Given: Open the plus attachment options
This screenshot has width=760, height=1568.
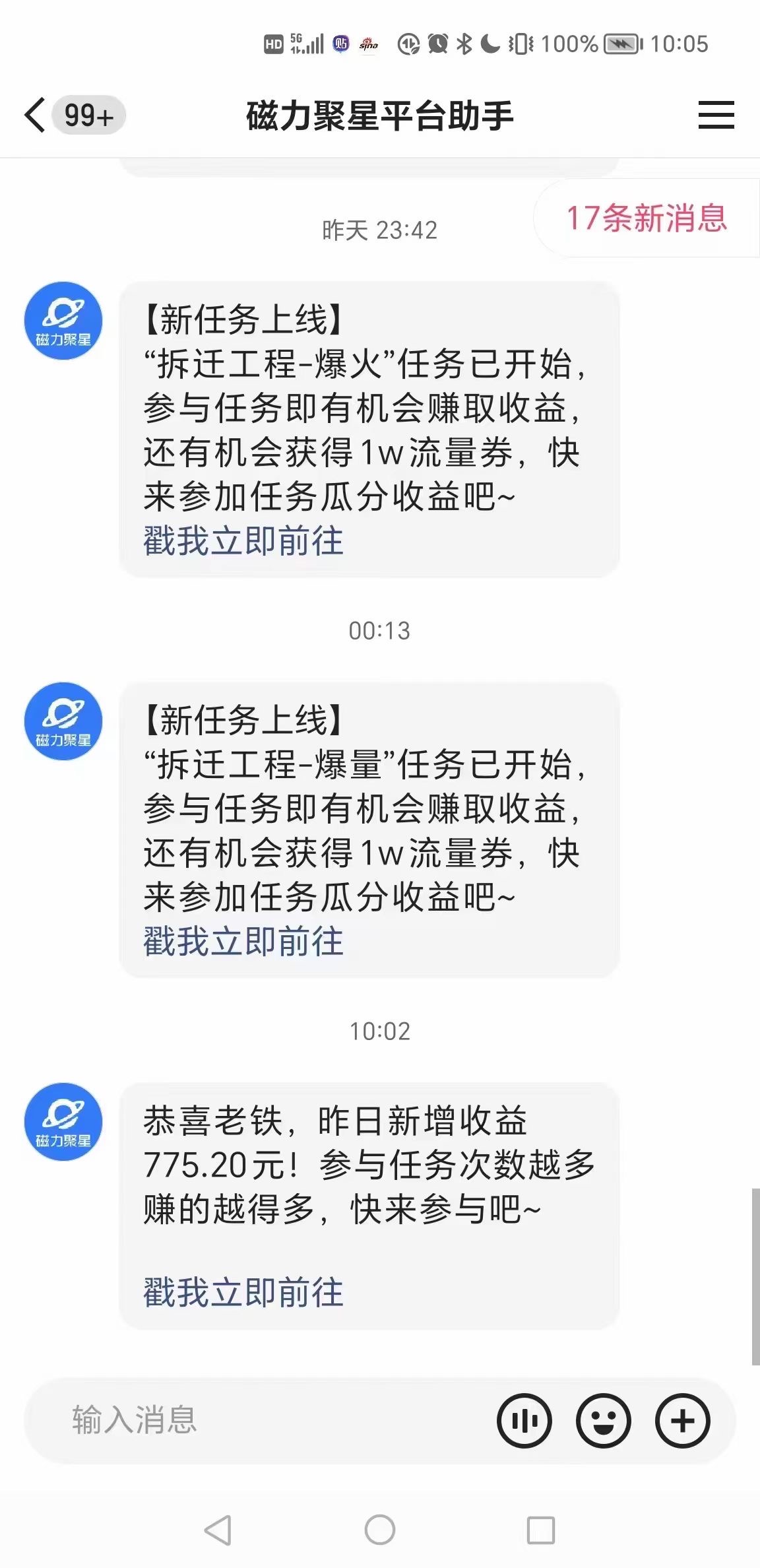Looking at the screenshot, I should click(x=683, y=1421).
